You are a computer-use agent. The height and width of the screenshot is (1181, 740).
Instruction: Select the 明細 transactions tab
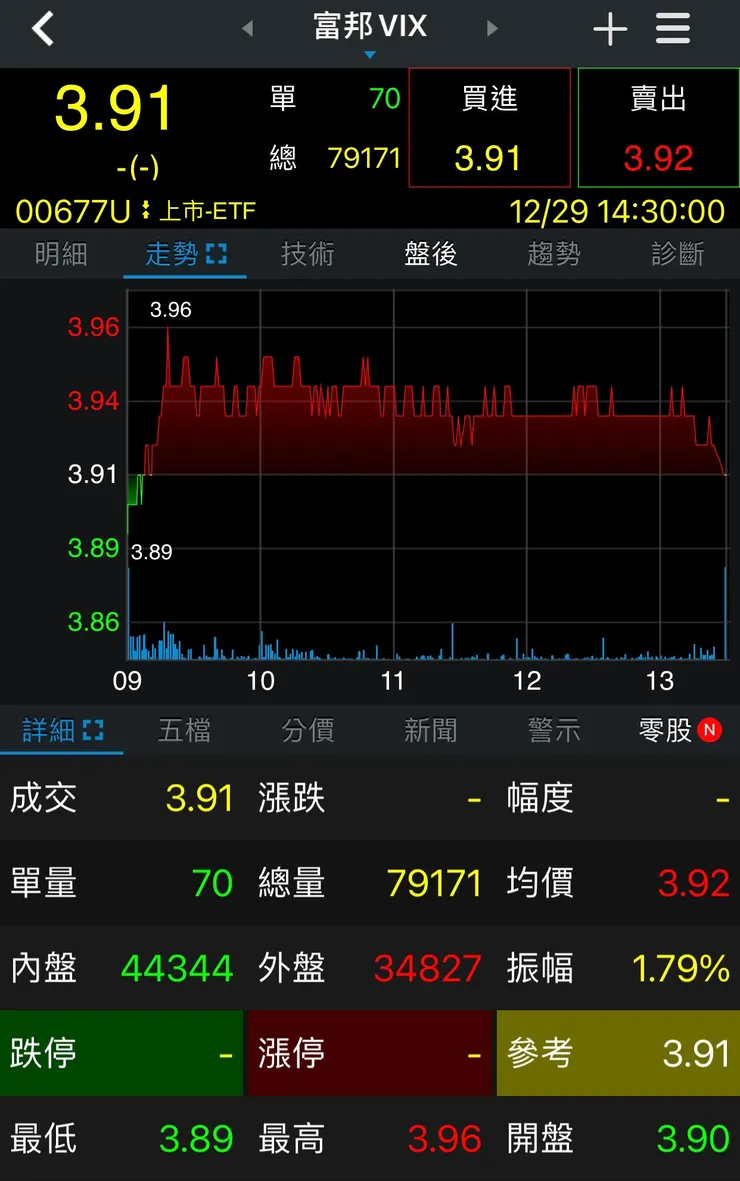(x=61, y=254)
